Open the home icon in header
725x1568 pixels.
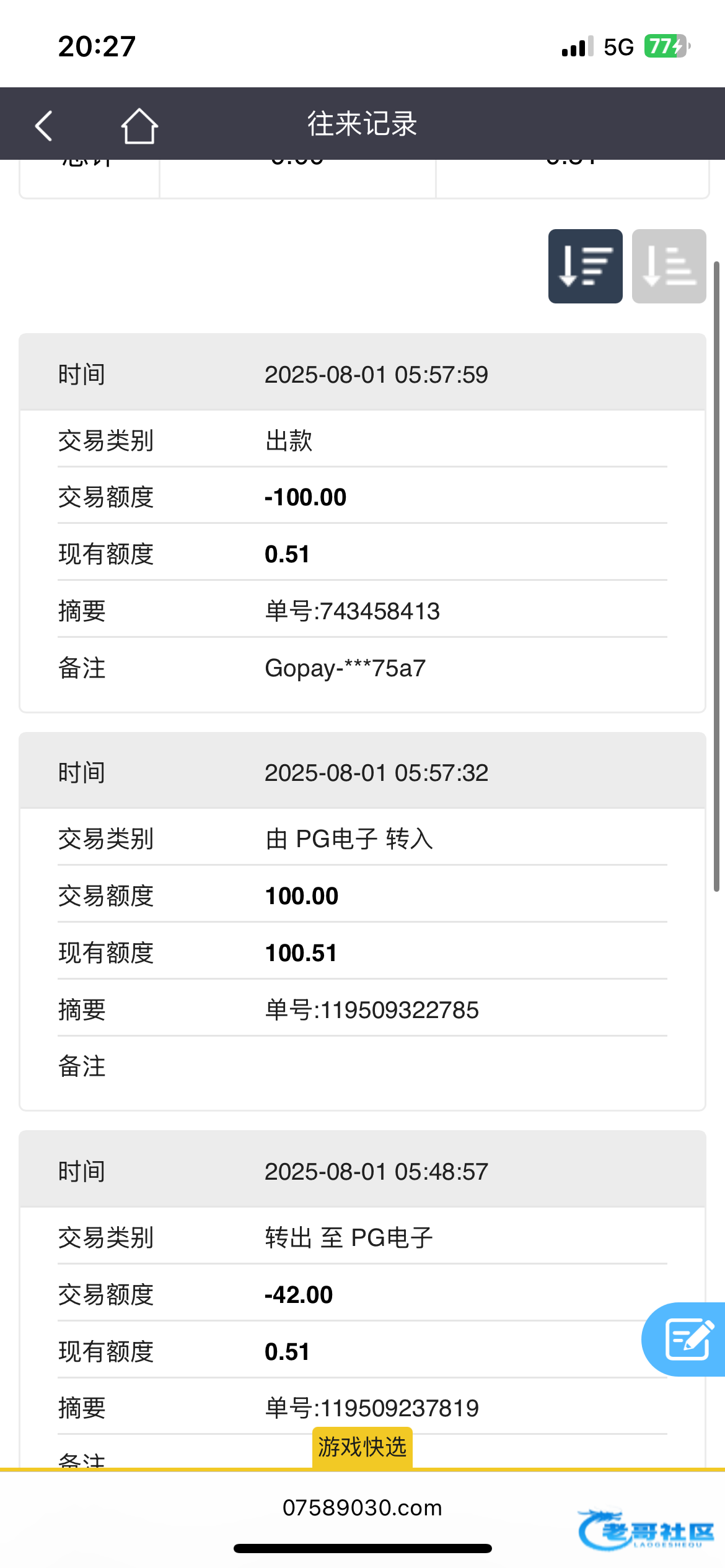[x=139, y=126]
